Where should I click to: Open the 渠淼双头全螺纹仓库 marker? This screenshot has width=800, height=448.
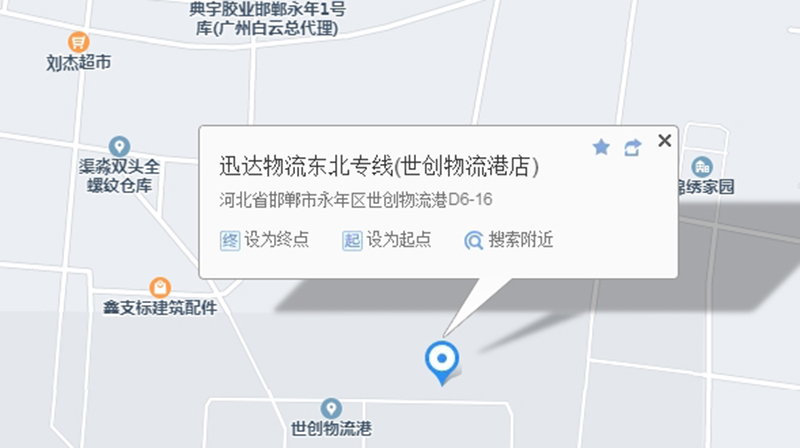pos(119,147)
